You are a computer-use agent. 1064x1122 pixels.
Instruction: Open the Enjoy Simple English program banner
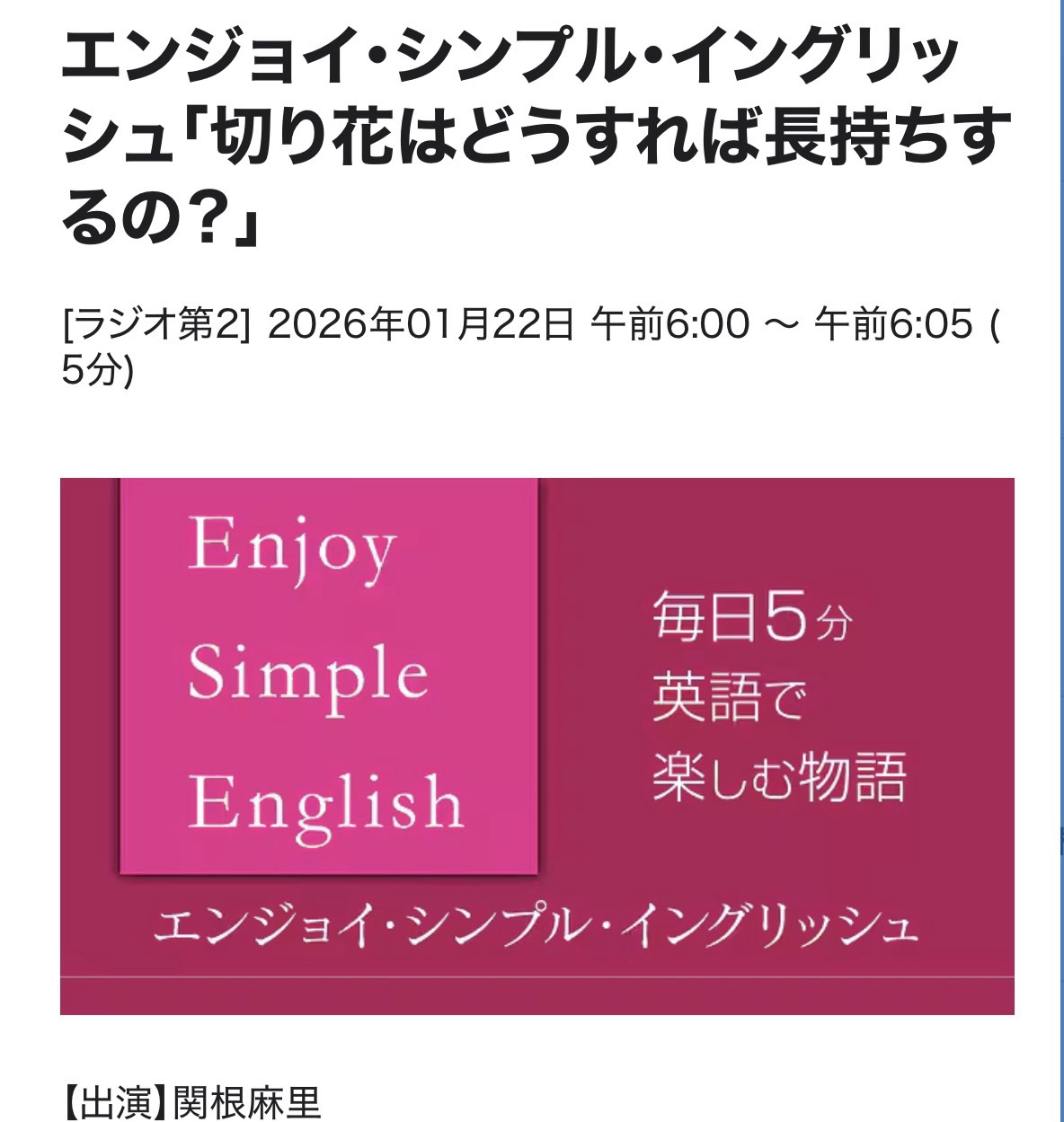point(536,746)
